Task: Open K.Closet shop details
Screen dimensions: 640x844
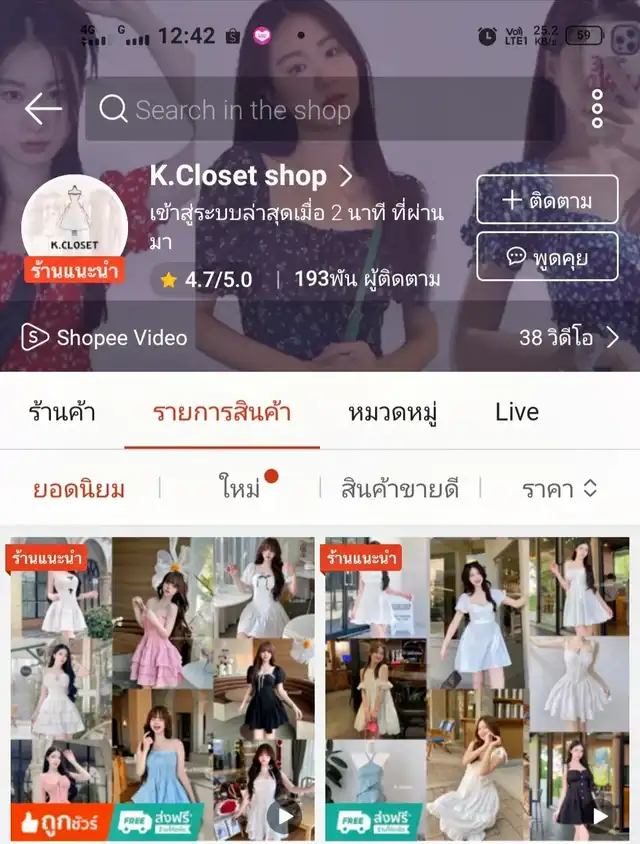Action: coord(252,176)
